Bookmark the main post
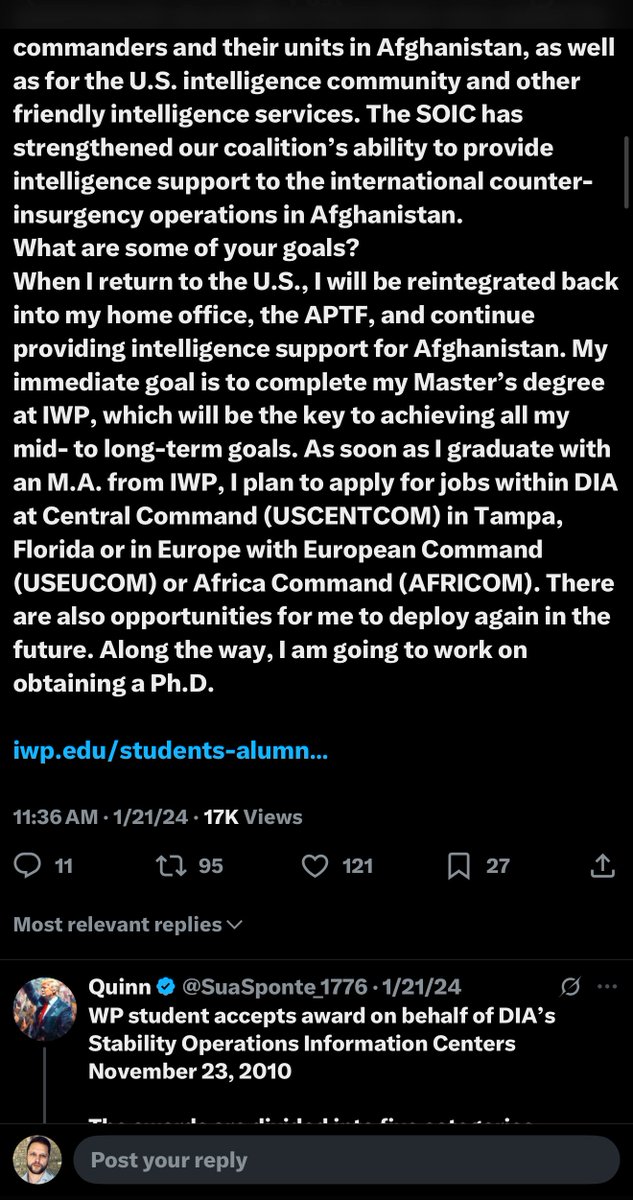This screenshot has width=633, height=1200. pos(459,866)
